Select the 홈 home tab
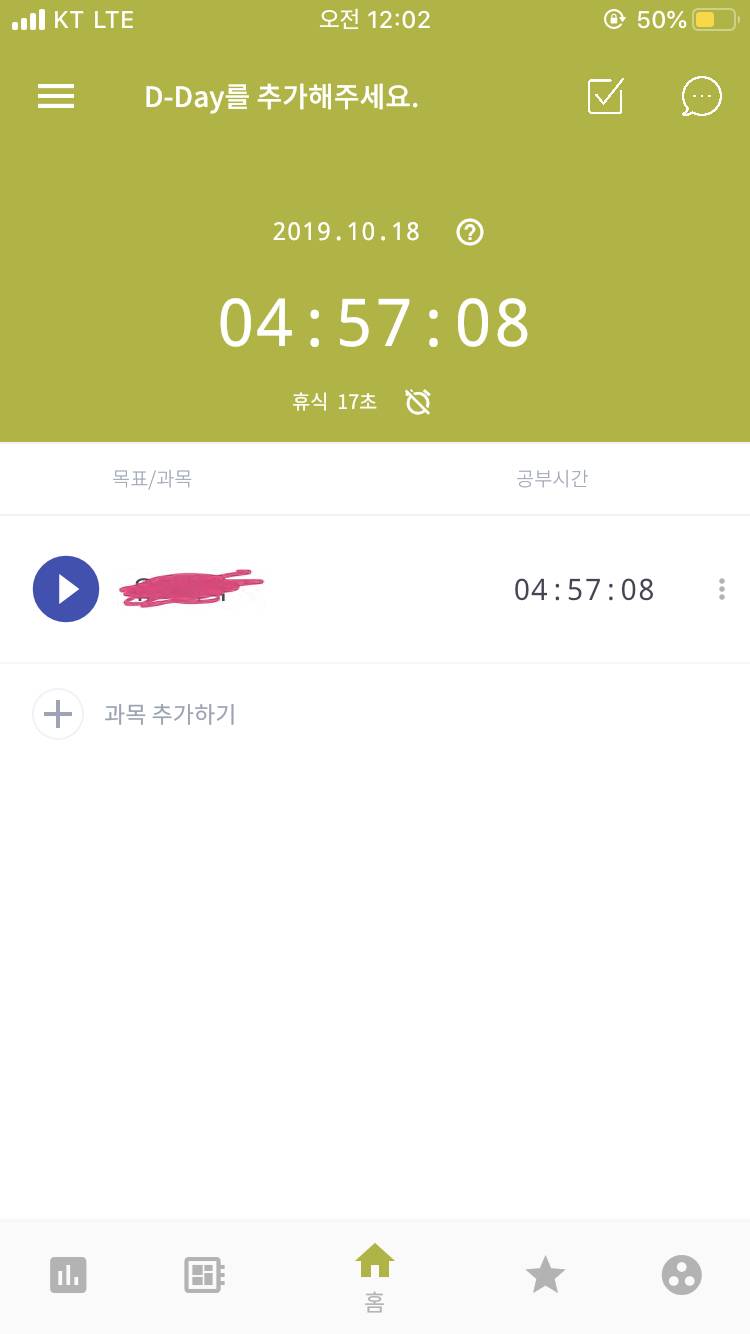Viewport: 750px width, 1334px height. [374, 1275]
